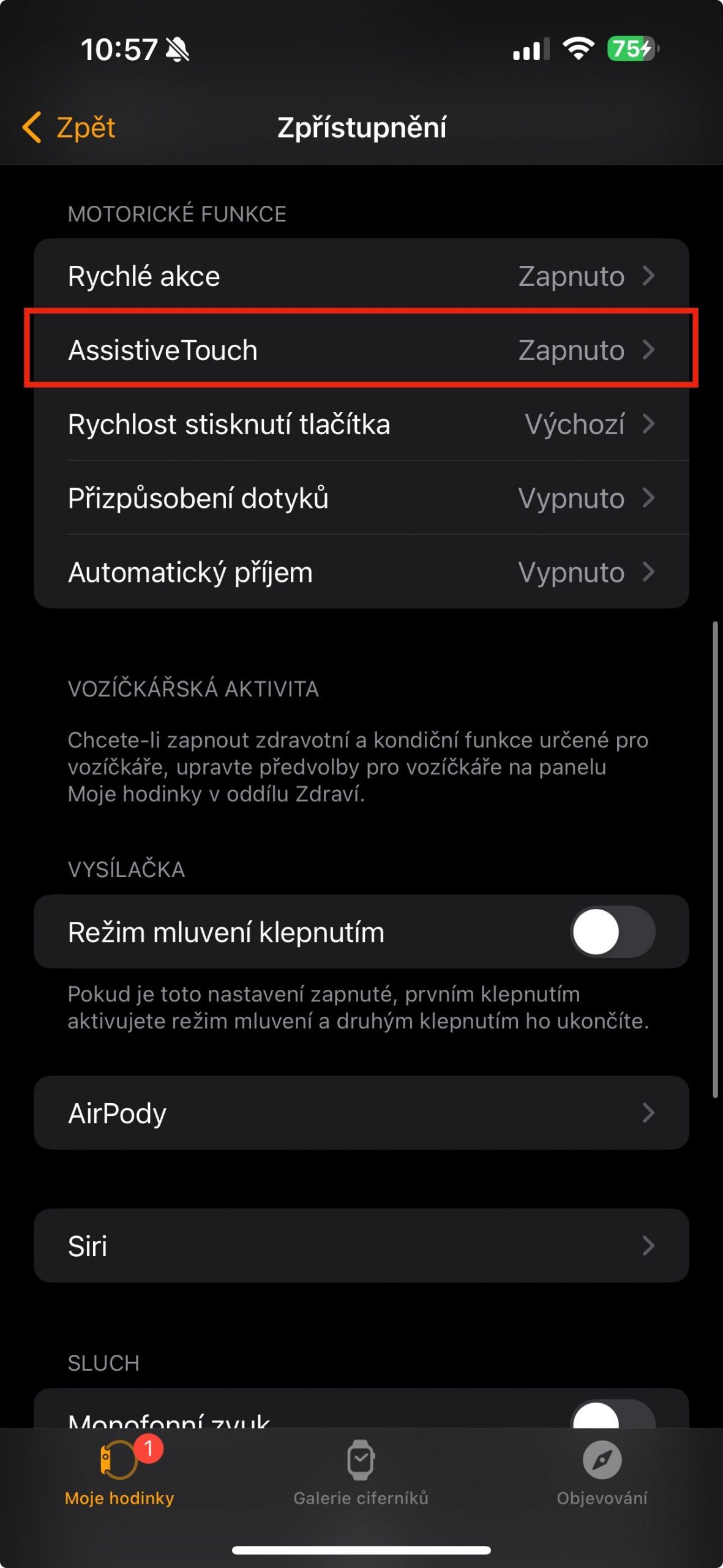
Task: Open Automatický příjem settings
Action: point(361,572)
